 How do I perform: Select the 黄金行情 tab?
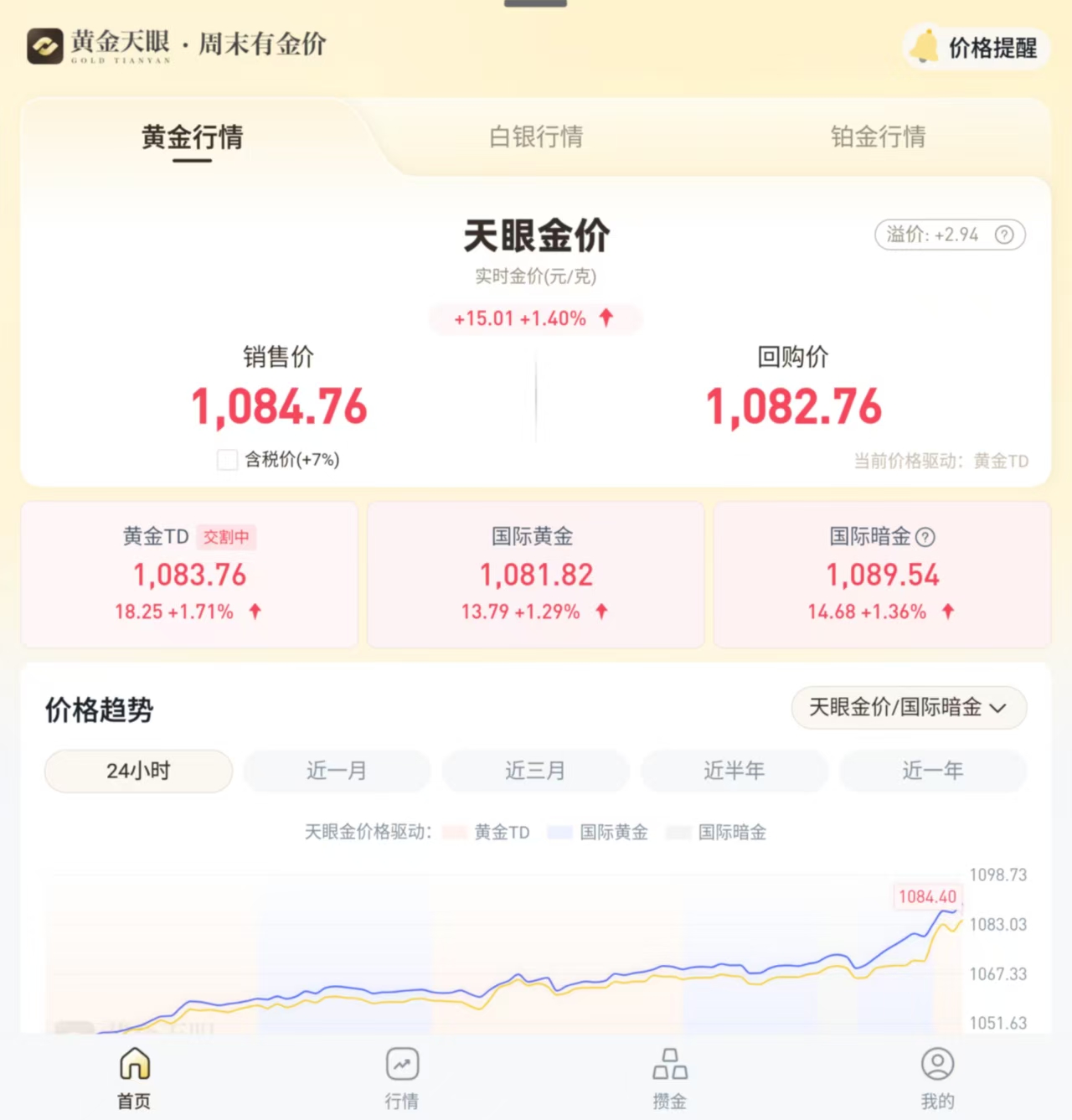193,137
